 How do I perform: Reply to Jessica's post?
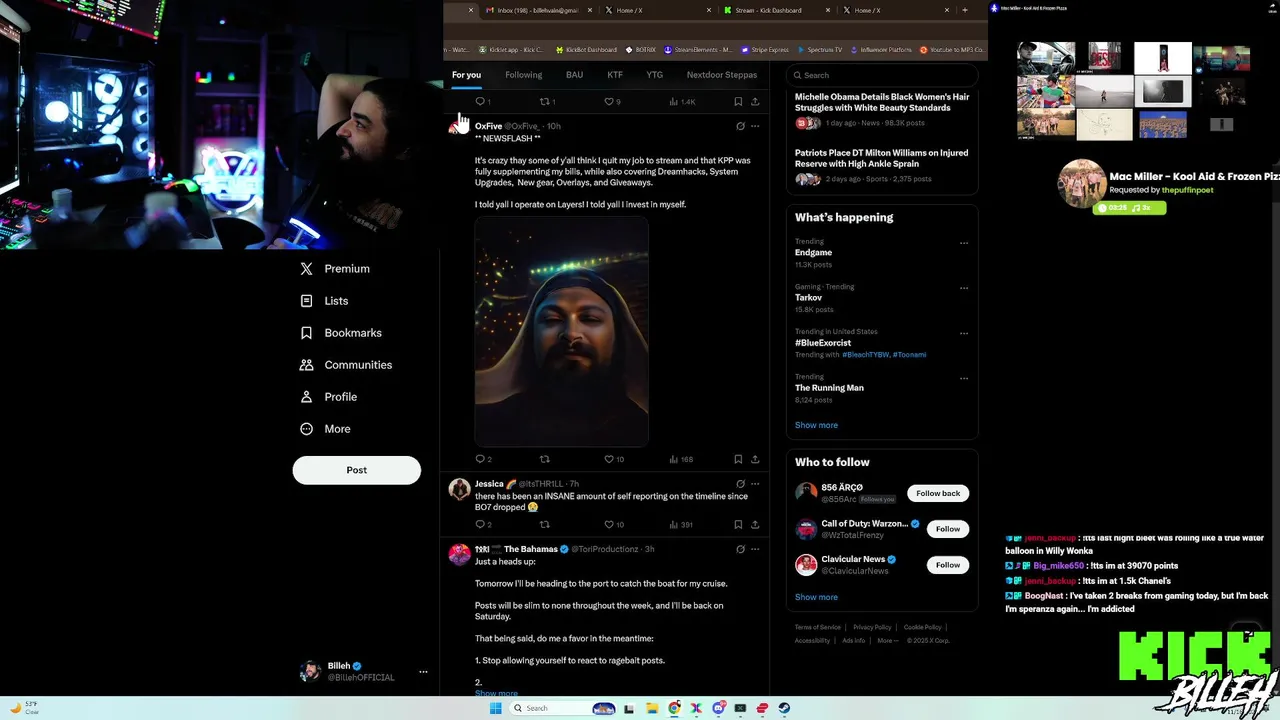[480, 524]
